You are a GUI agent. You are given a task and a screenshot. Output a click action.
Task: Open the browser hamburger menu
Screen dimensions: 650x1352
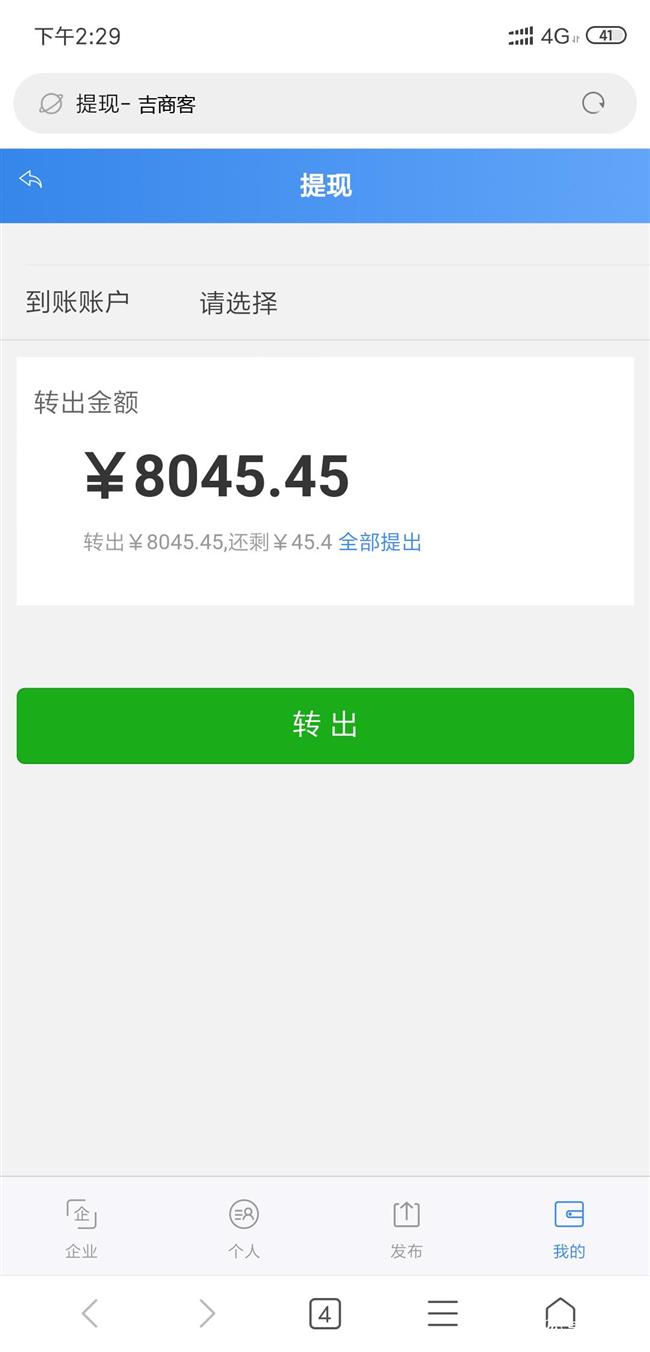pos(442,1313)
